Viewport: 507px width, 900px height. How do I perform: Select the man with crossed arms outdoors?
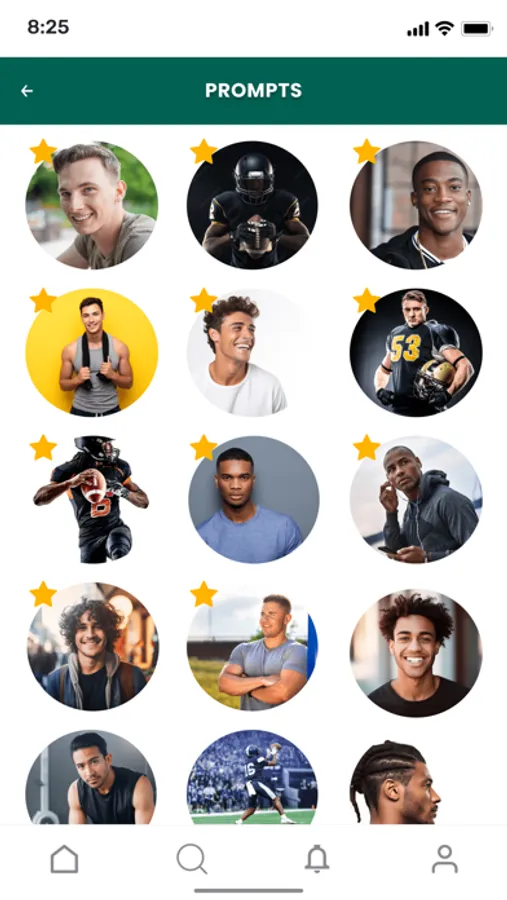[x=253, y=647]
